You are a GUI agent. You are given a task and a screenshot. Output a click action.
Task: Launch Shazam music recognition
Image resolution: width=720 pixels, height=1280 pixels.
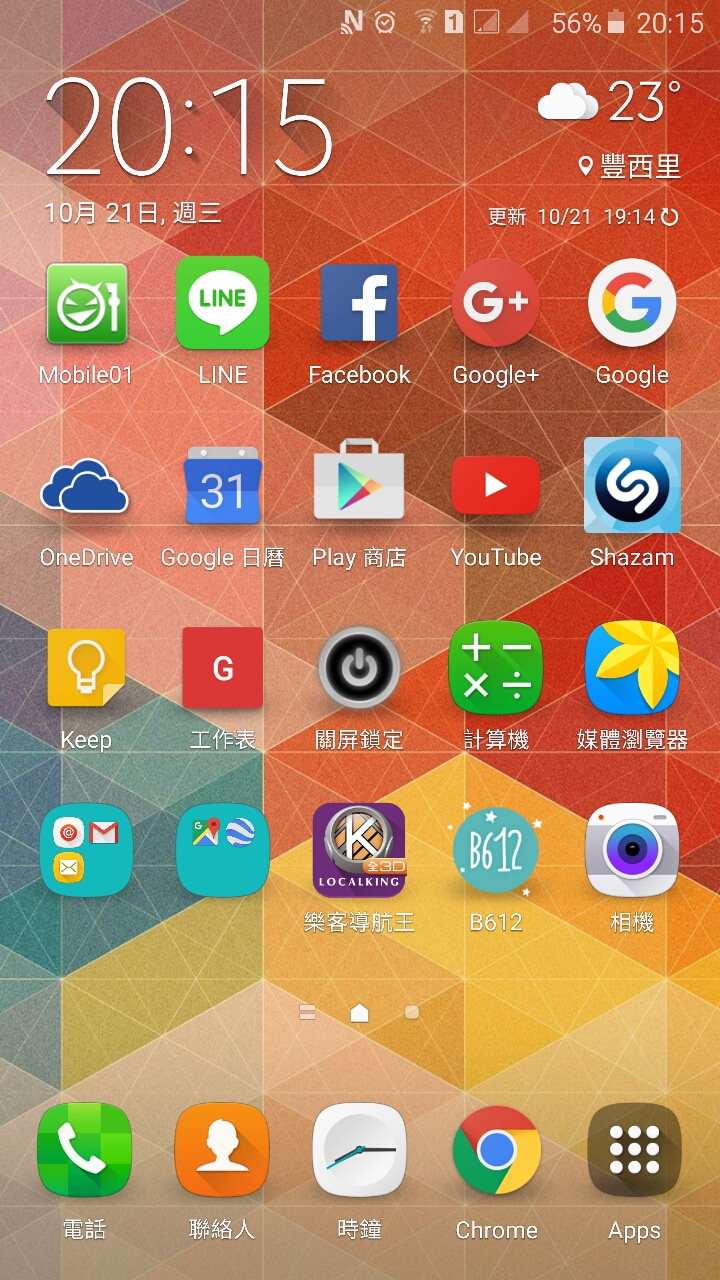pyautogui.click(x=632, y=486)
